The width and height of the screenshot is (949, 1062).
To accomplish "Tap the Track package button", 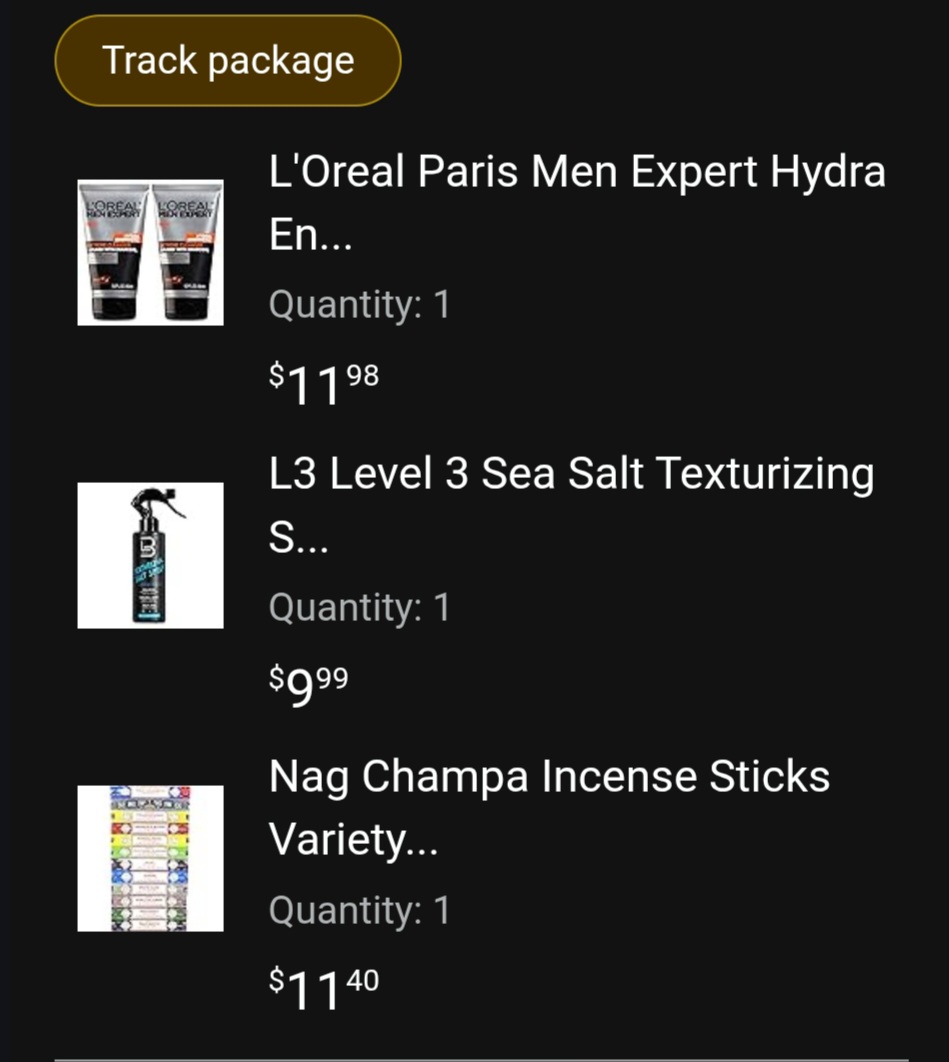I will pyautogui.click(x=227, y=61).
